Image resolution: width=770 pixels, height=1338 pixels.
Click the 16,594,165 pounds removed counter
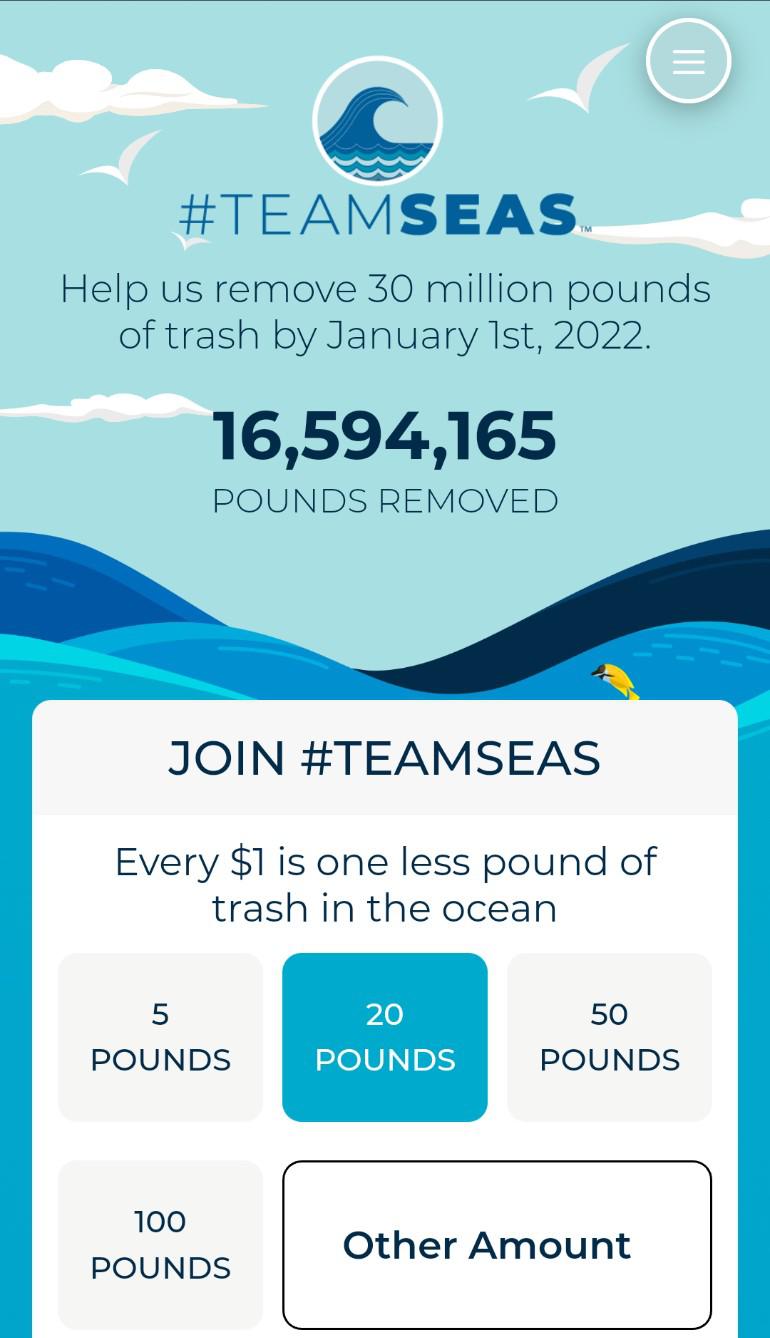(x=385, y=437)
